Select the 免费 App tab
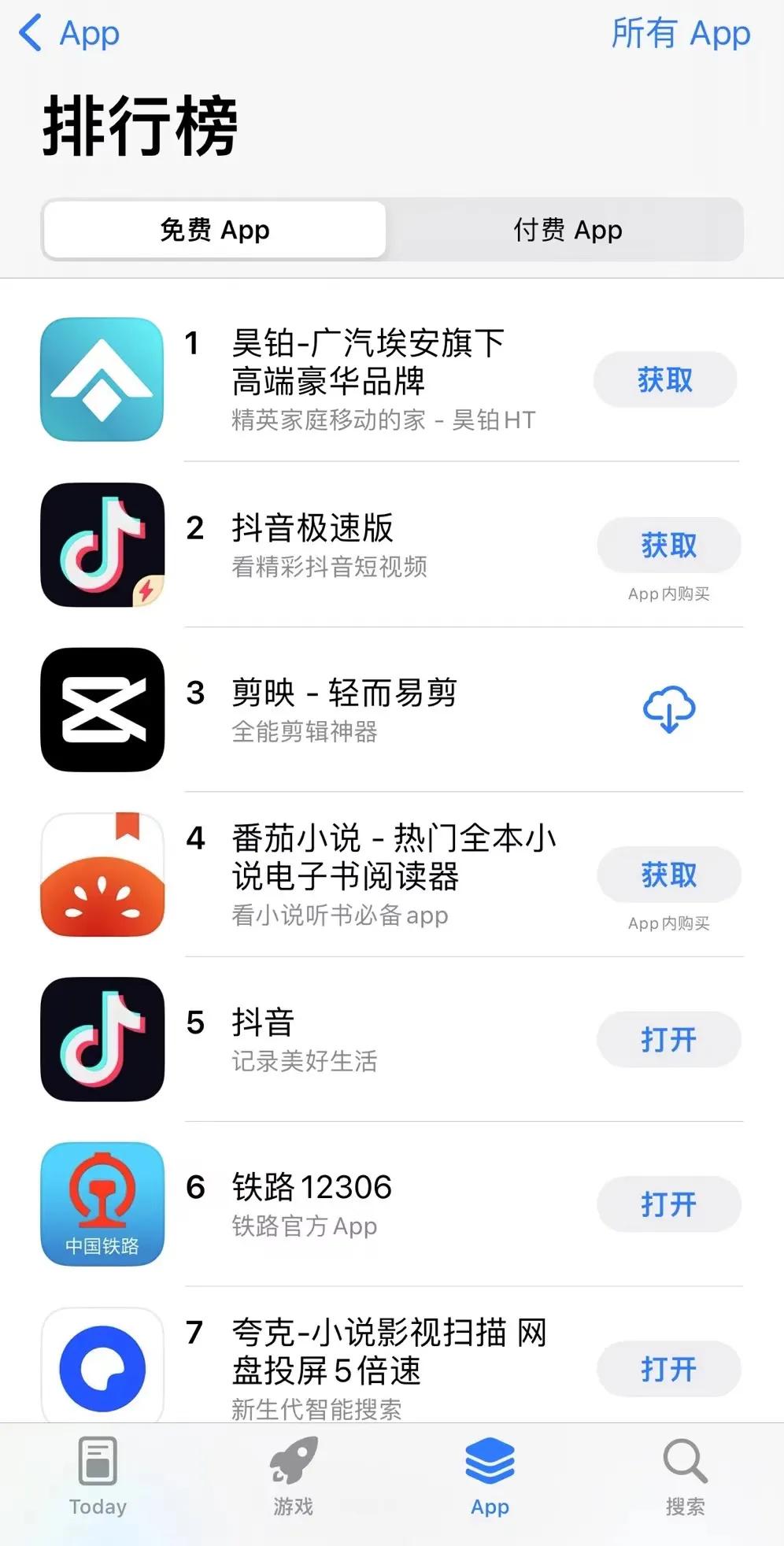Screen dimensions: 784x1546 pos(215,230)
